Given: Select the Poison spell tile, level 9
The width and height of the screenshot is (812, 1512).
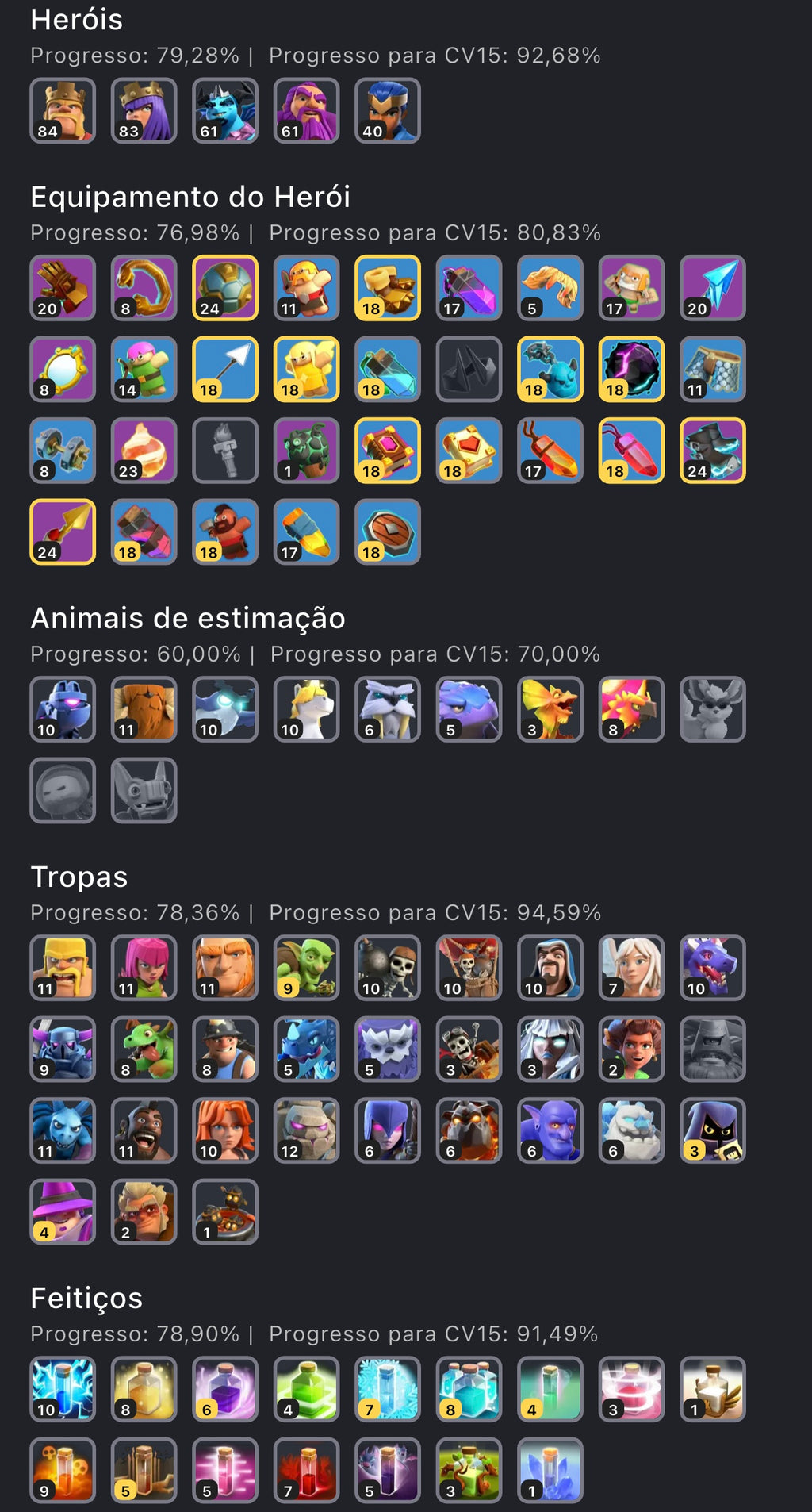Looking at the screenshot, I should 63,1470.
